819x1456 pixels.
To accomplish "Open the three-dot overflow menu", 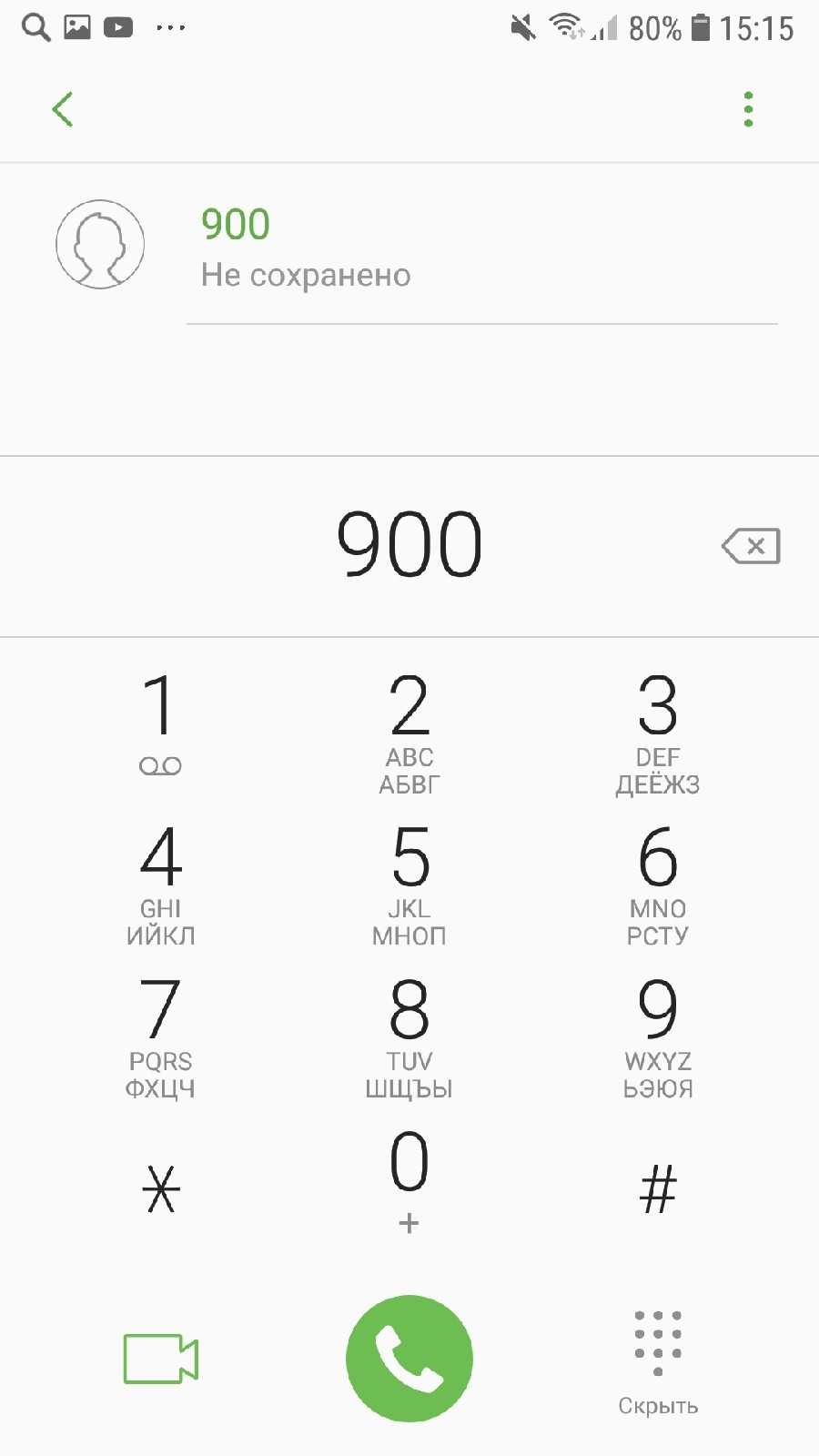I will 748,110.
